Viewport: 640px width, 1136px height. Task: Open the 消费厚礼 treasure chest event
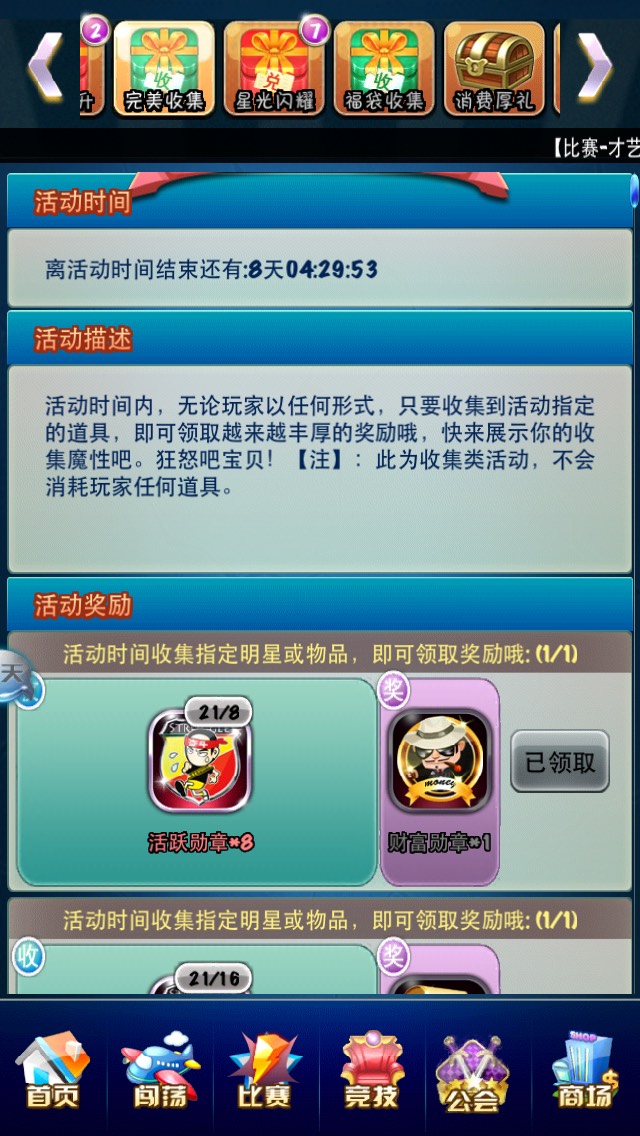(494, 68)
